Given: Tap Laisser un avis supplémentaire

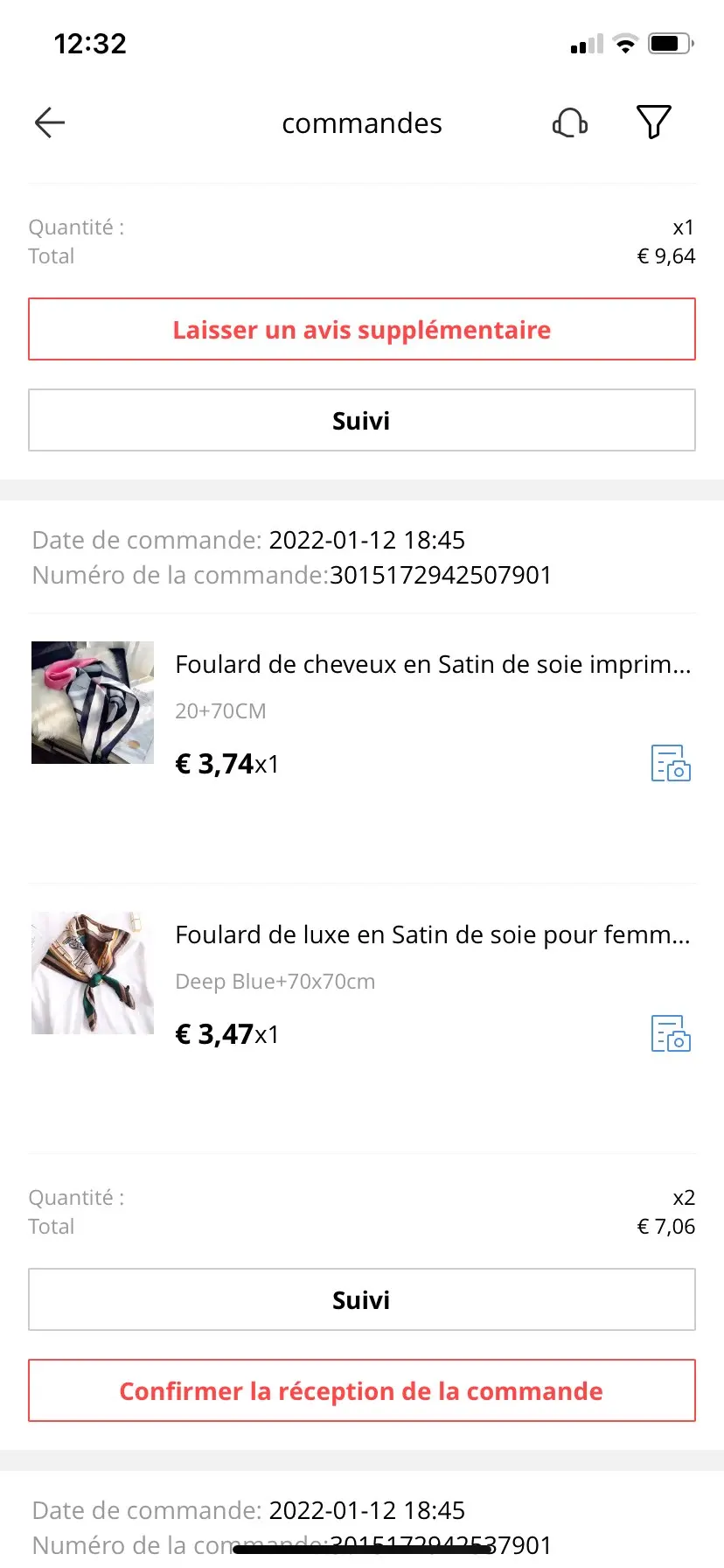Looking at the screenshot, I should click(x=362, y=330).
